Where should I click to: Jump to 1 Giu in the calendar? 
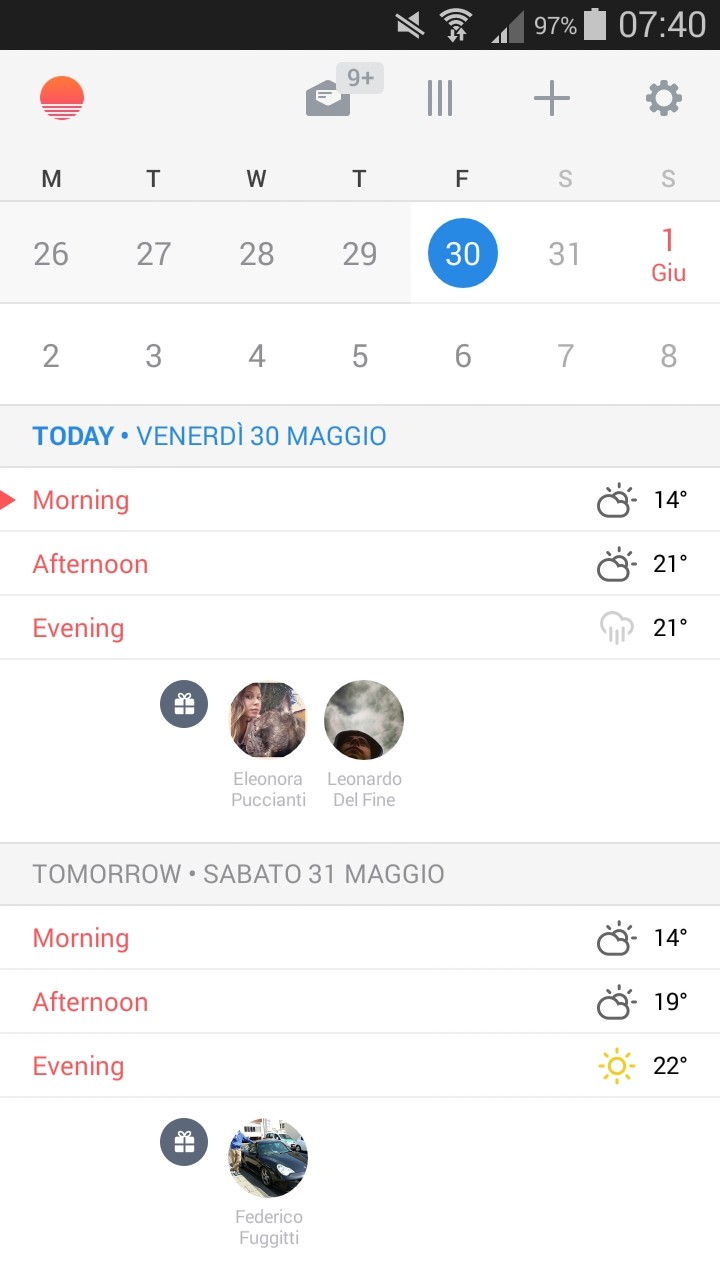[668, 254]
